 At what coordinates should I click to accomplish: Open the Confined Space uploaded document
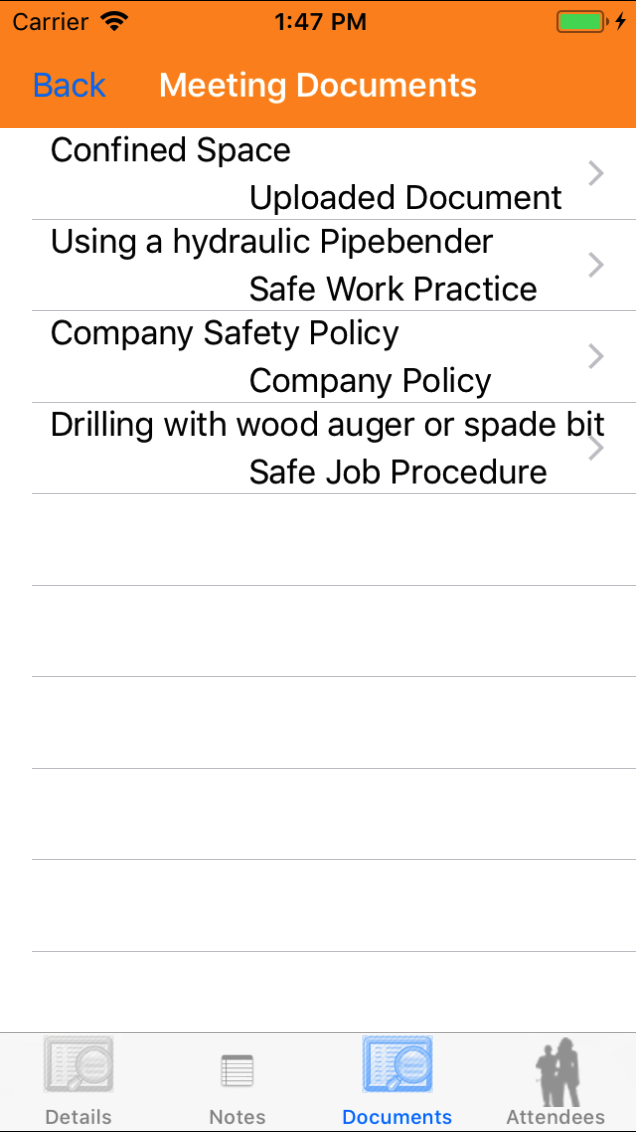click(318, 174)
